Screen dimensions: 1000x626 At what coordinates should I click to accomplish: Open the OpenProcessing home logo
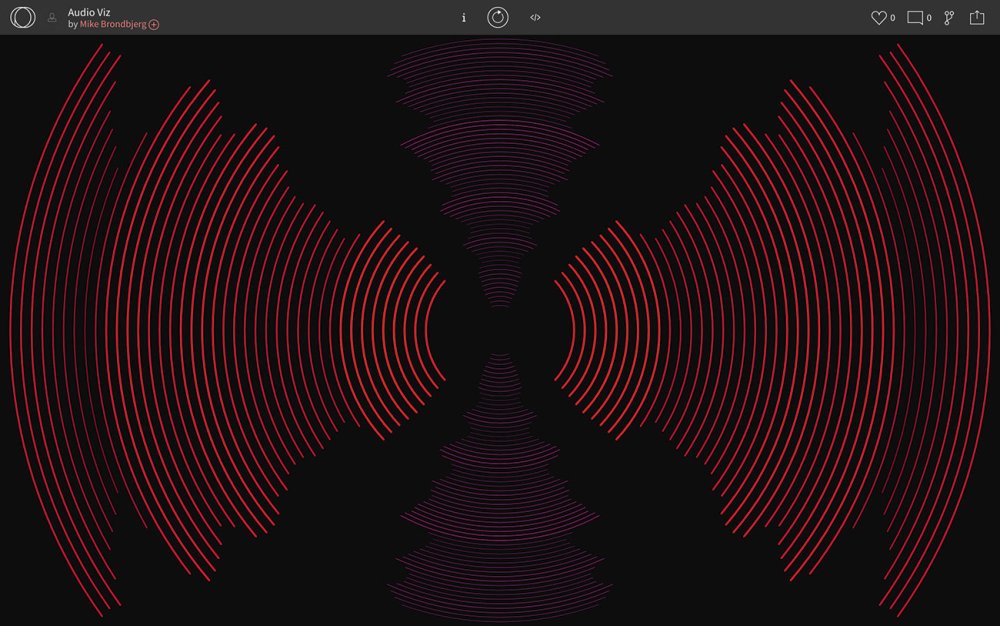click(22, 17)
